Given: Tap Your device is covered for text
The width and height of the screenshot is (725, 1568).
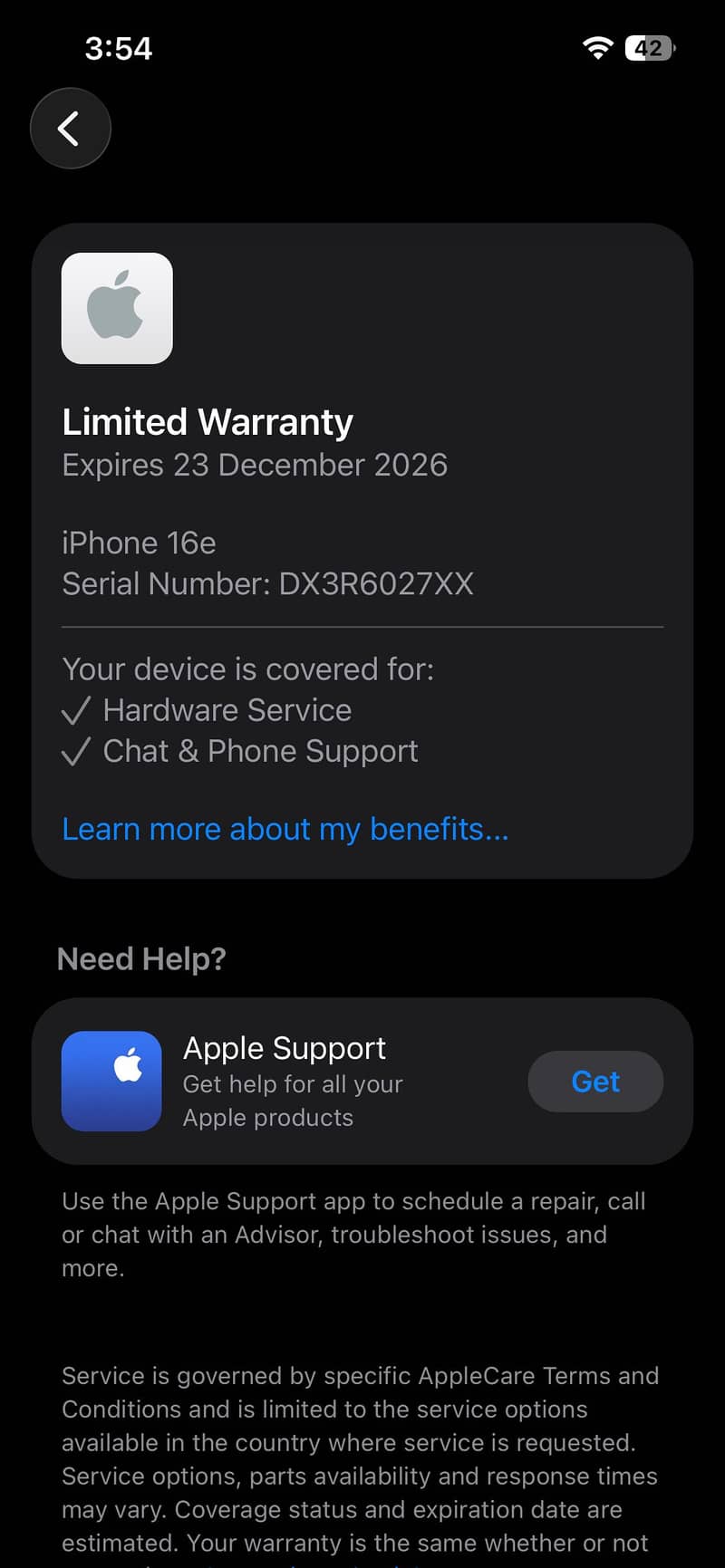Looking at the screenshot, I should pos(247,669).
